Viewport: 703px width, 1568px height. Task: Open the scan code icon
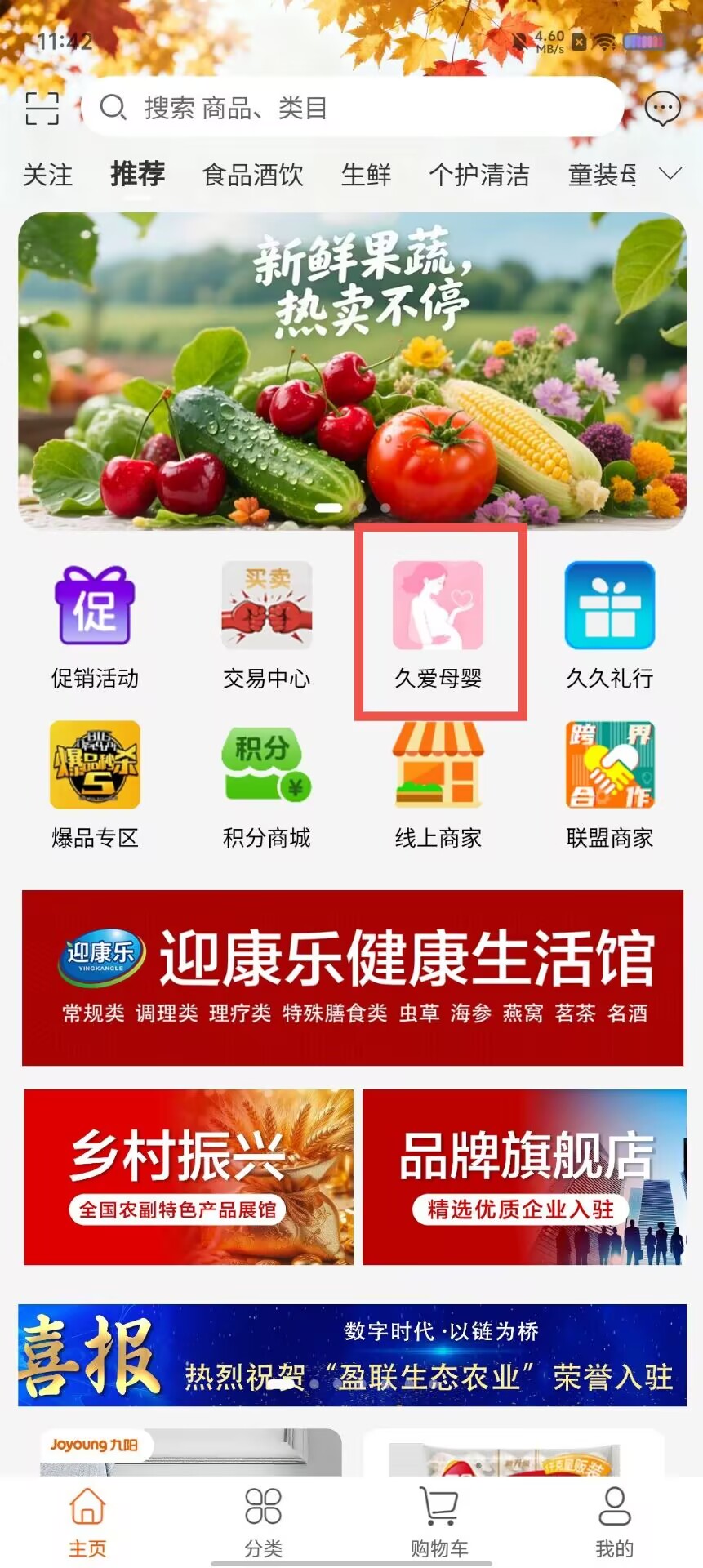click(x=42, y=108)
